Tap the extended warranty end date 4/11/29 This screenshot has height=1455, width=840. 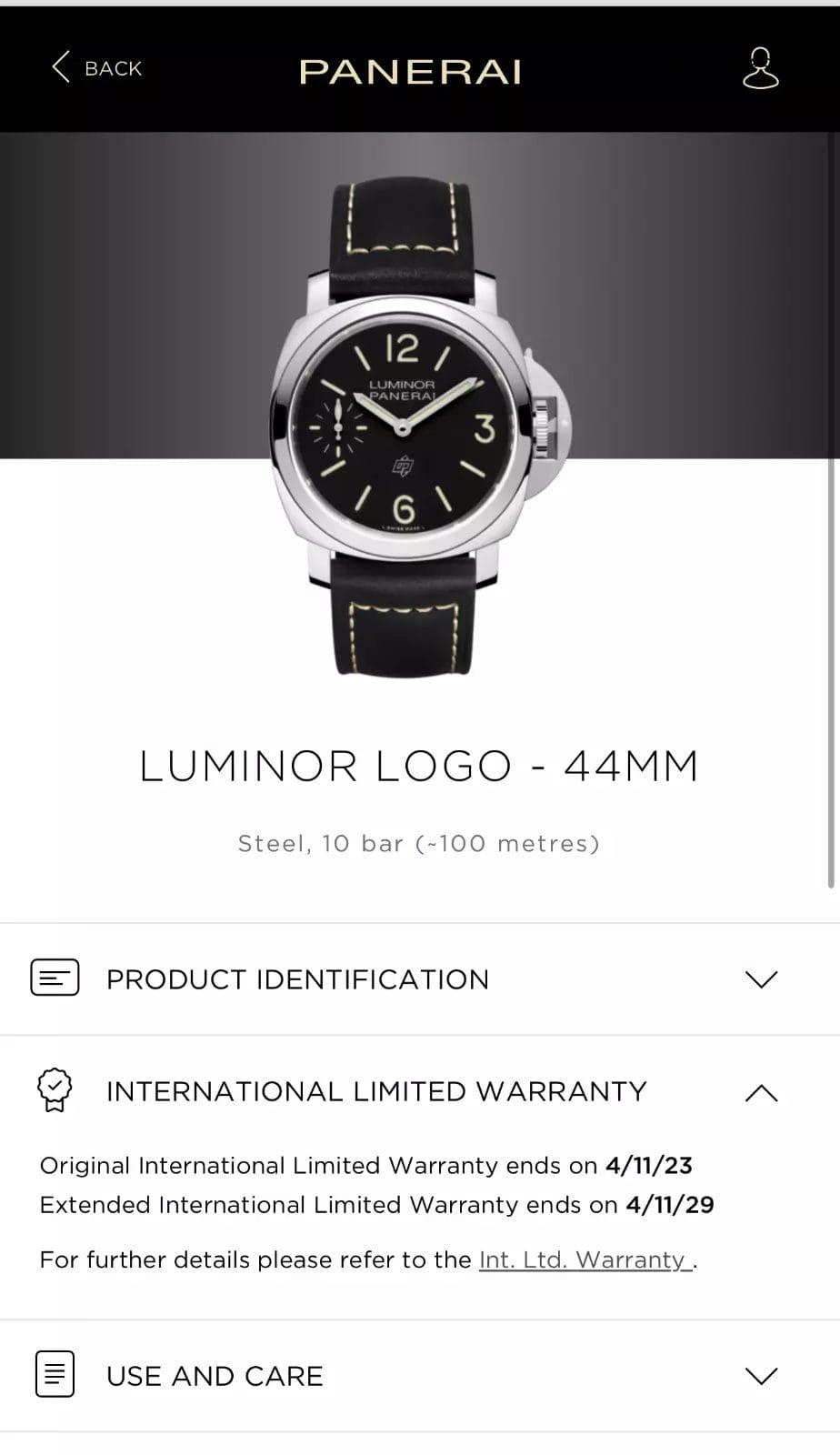pos(671,1205)
